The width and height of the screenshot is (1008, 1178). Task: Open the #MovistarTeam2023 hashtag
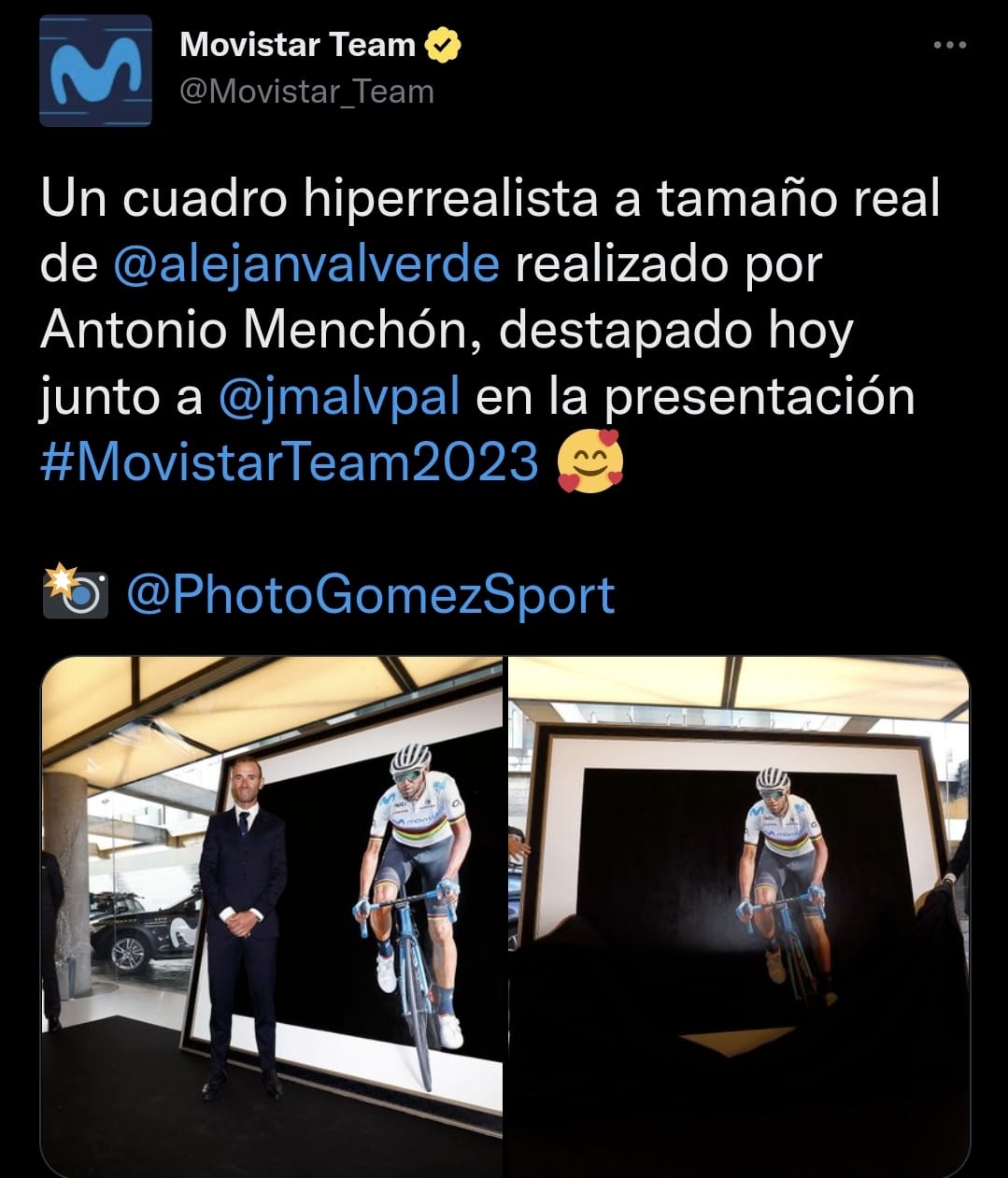pyautogui.click(x=290, y=462)
